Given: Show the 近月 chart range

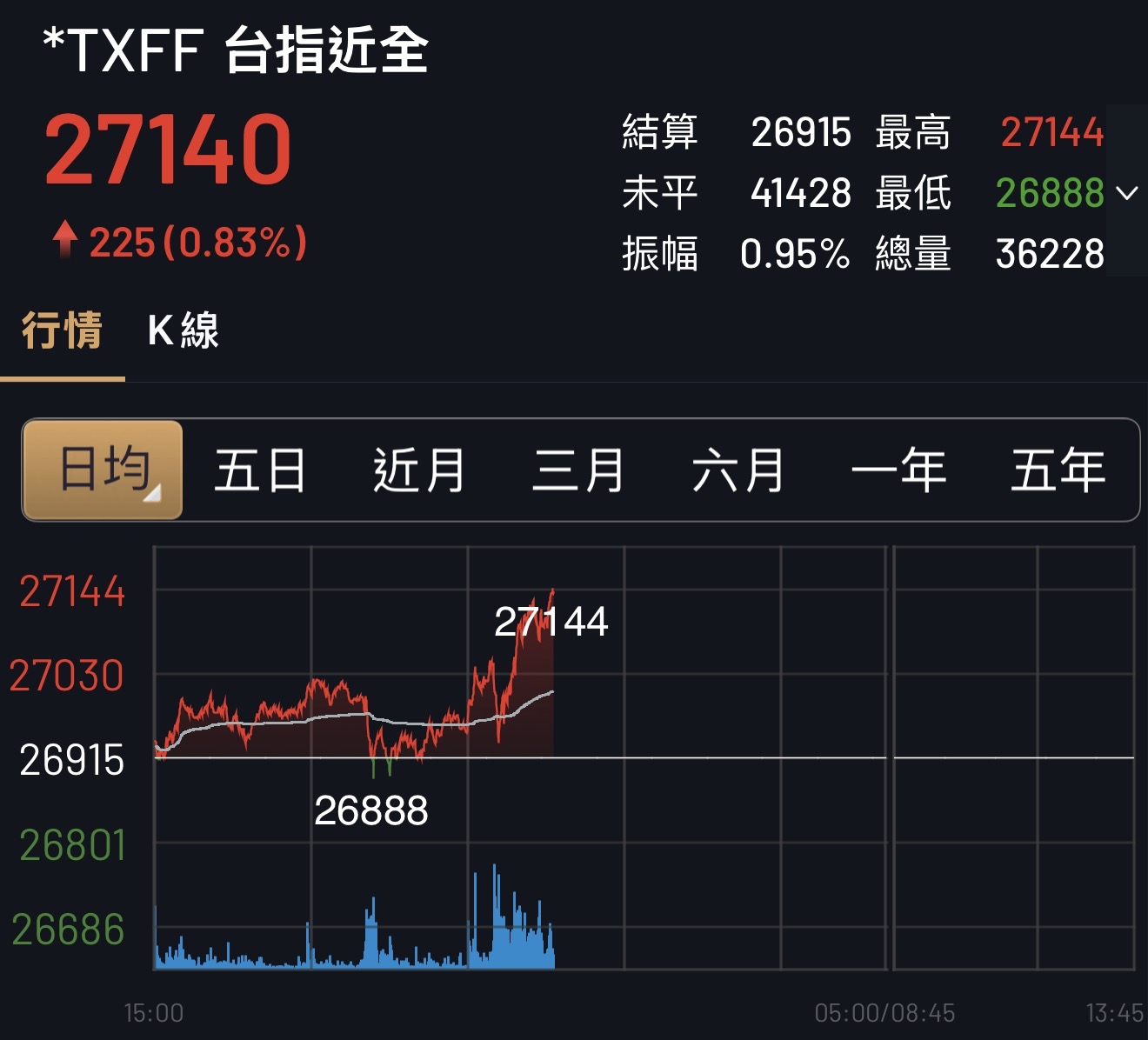Looking at the screenshot, I should [x=419, y=470].
